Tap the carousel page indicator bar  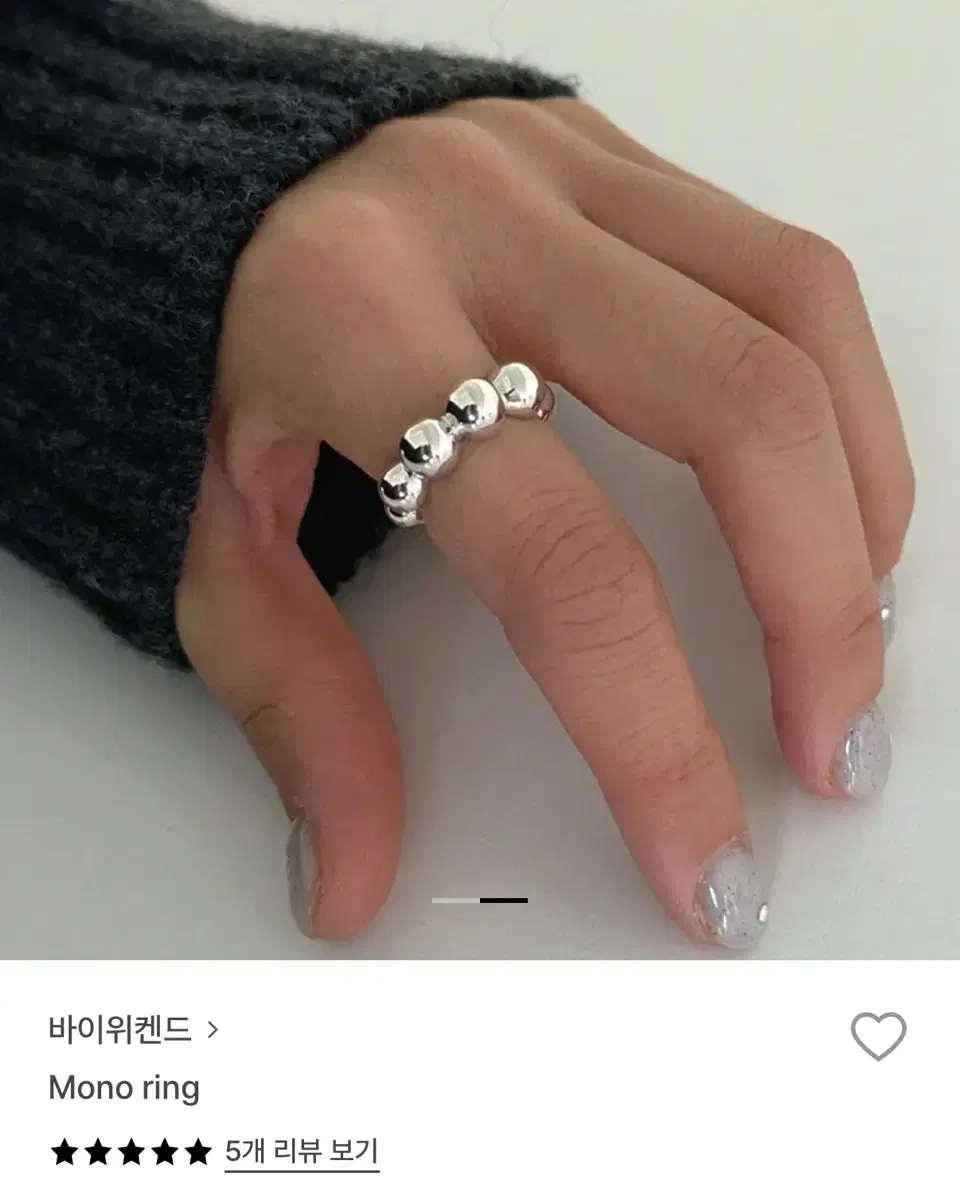(480, 900)
